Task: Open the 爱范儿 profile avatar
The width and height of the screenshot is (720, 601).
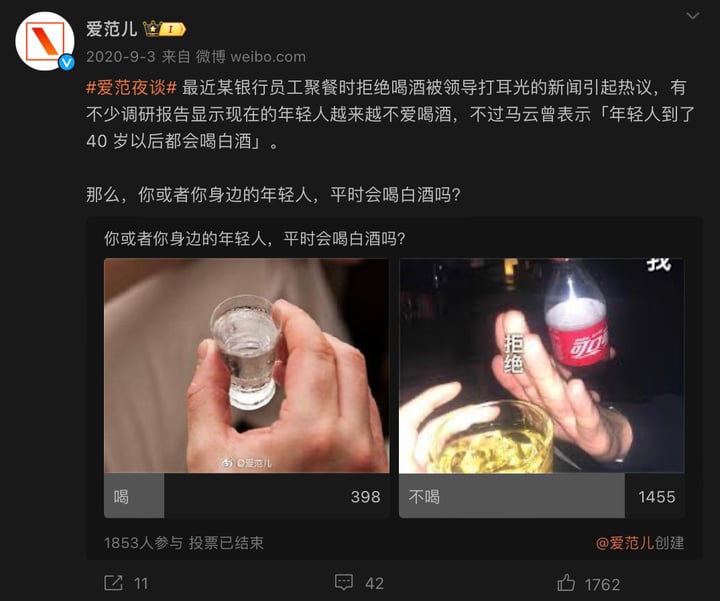Action: [x=45, y=42]
